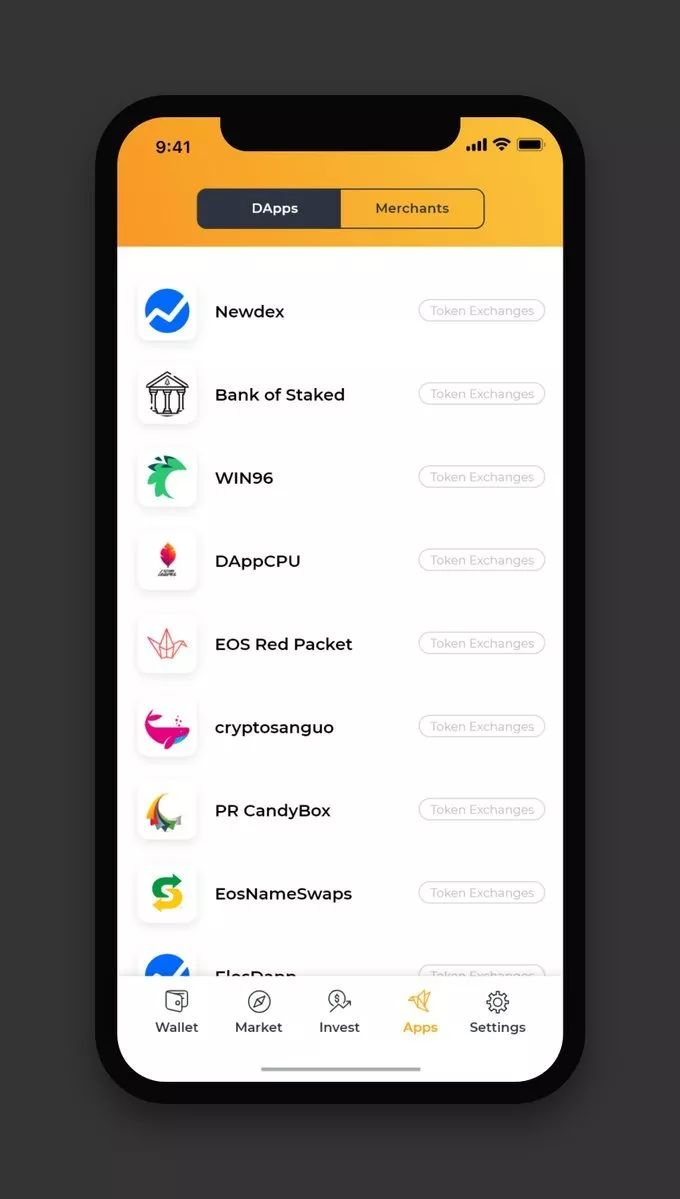Open the Invest tab
This screenshot has height=1199, width=680.
click(x=339, y=1012)
